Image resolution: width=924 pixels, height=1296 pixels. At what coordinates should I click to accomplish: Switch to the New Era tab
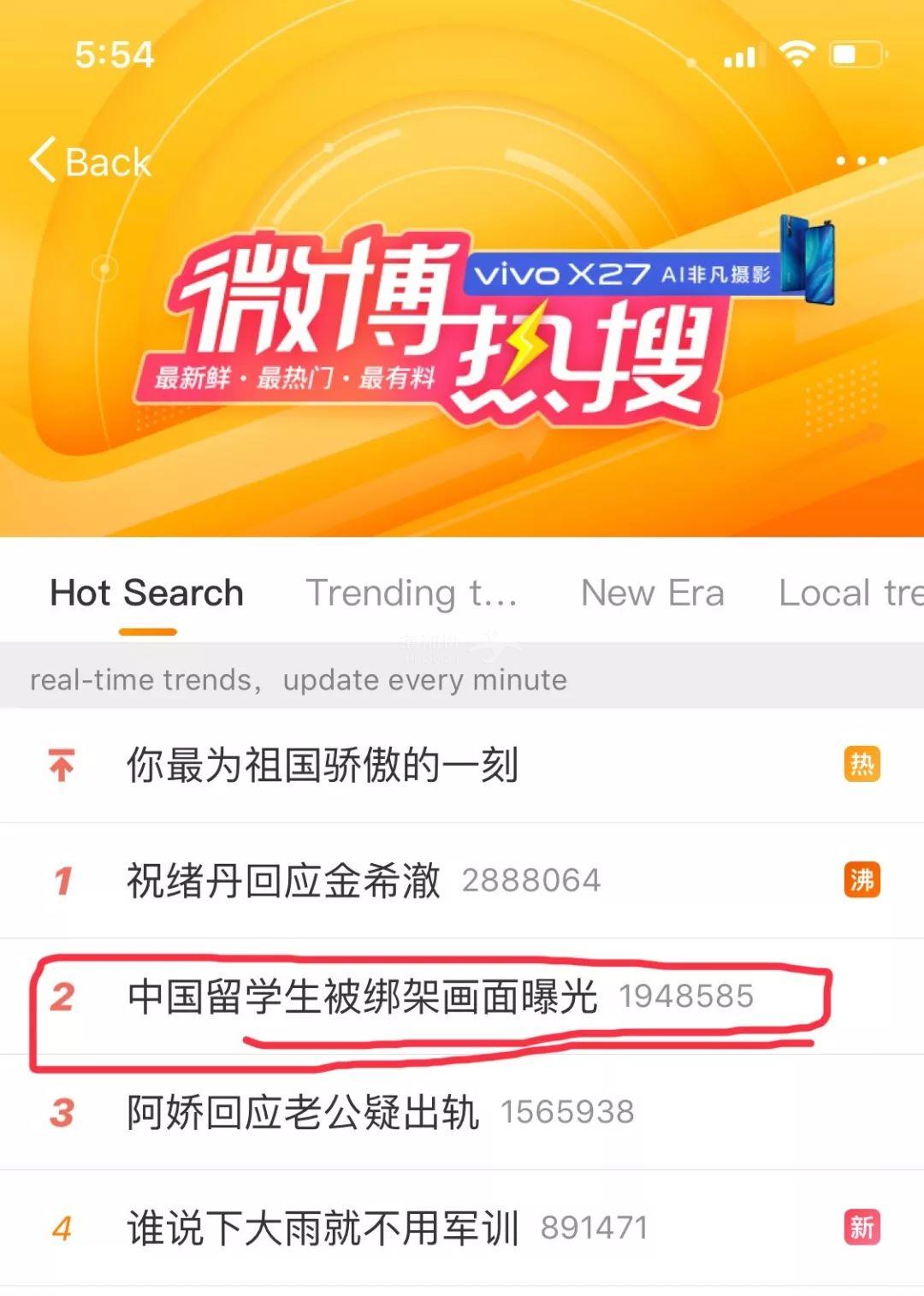click(652, 593)
